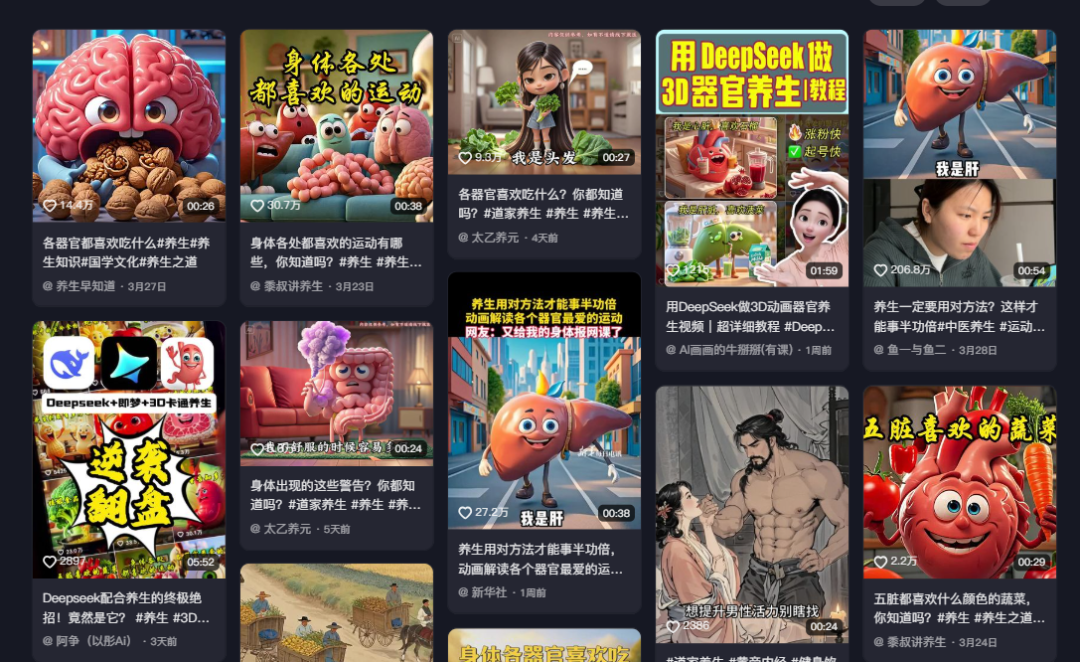This screenshot has width=1080, height=662.
Task: Play the 身体出现的这些警告 intestine video
Action: click(336, 392)
